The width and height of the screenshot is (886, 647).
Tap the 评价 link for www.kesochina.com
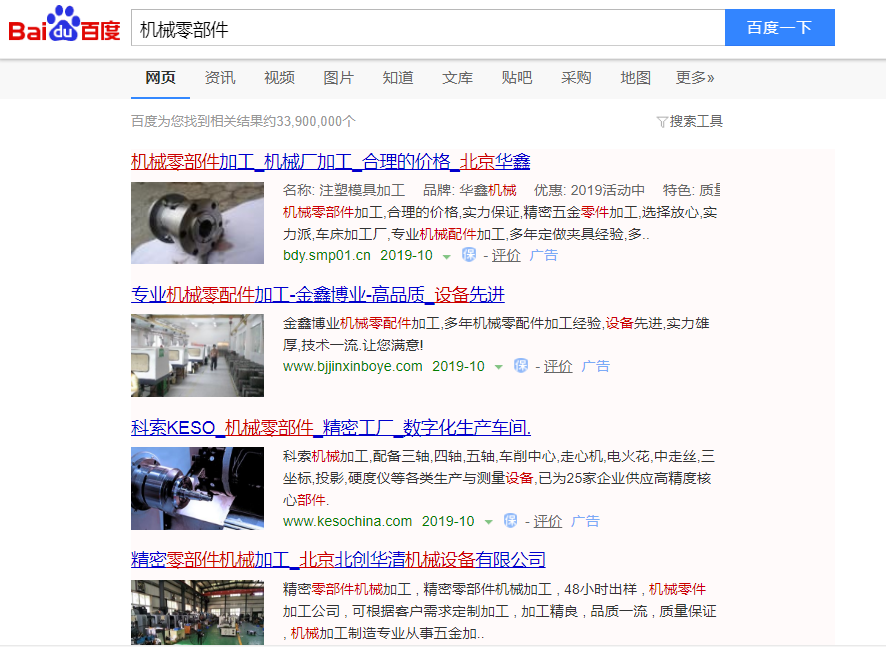(x=548, y=521)
